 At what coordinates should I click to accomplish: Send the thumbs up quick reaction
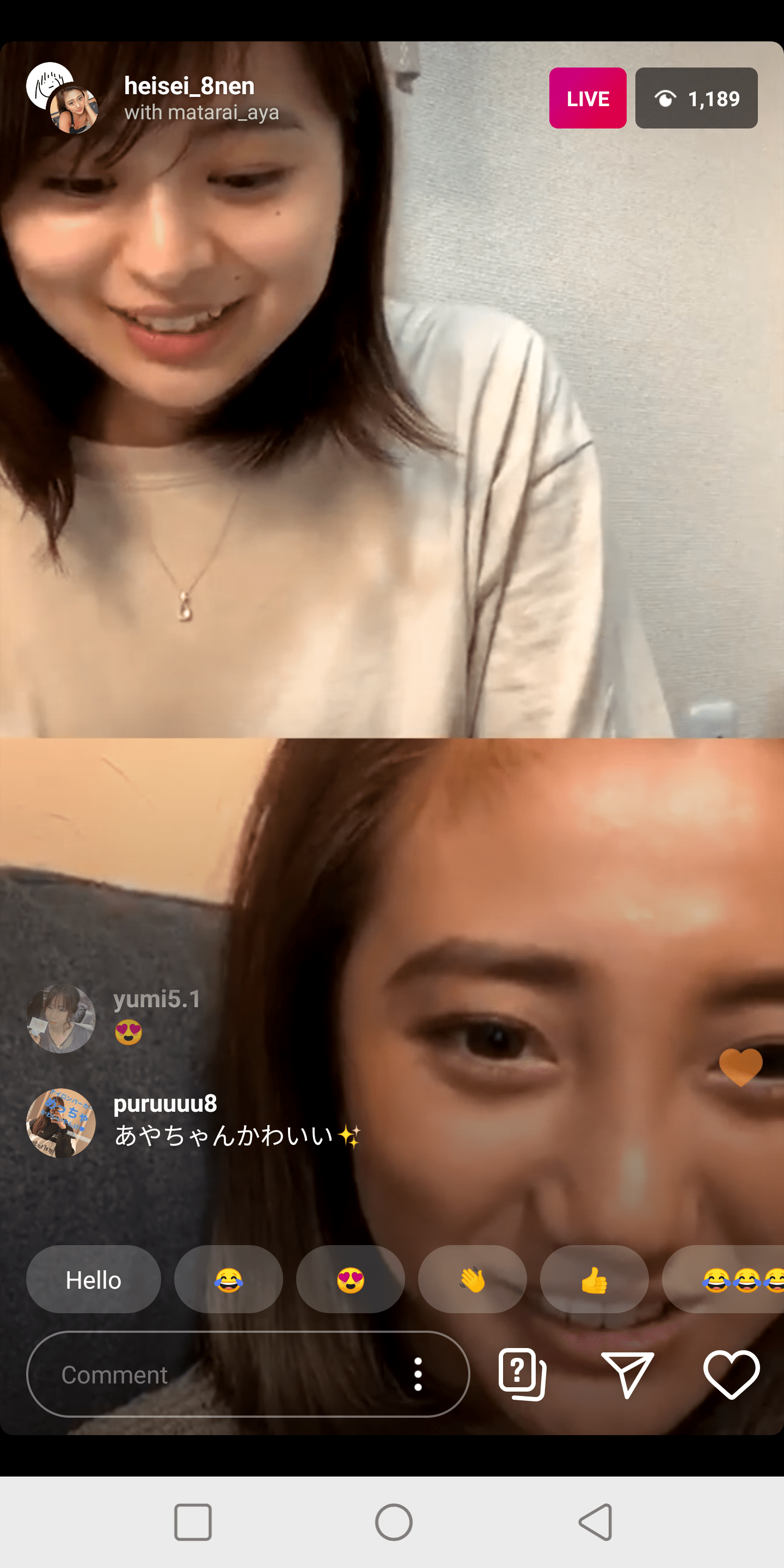594,1280
